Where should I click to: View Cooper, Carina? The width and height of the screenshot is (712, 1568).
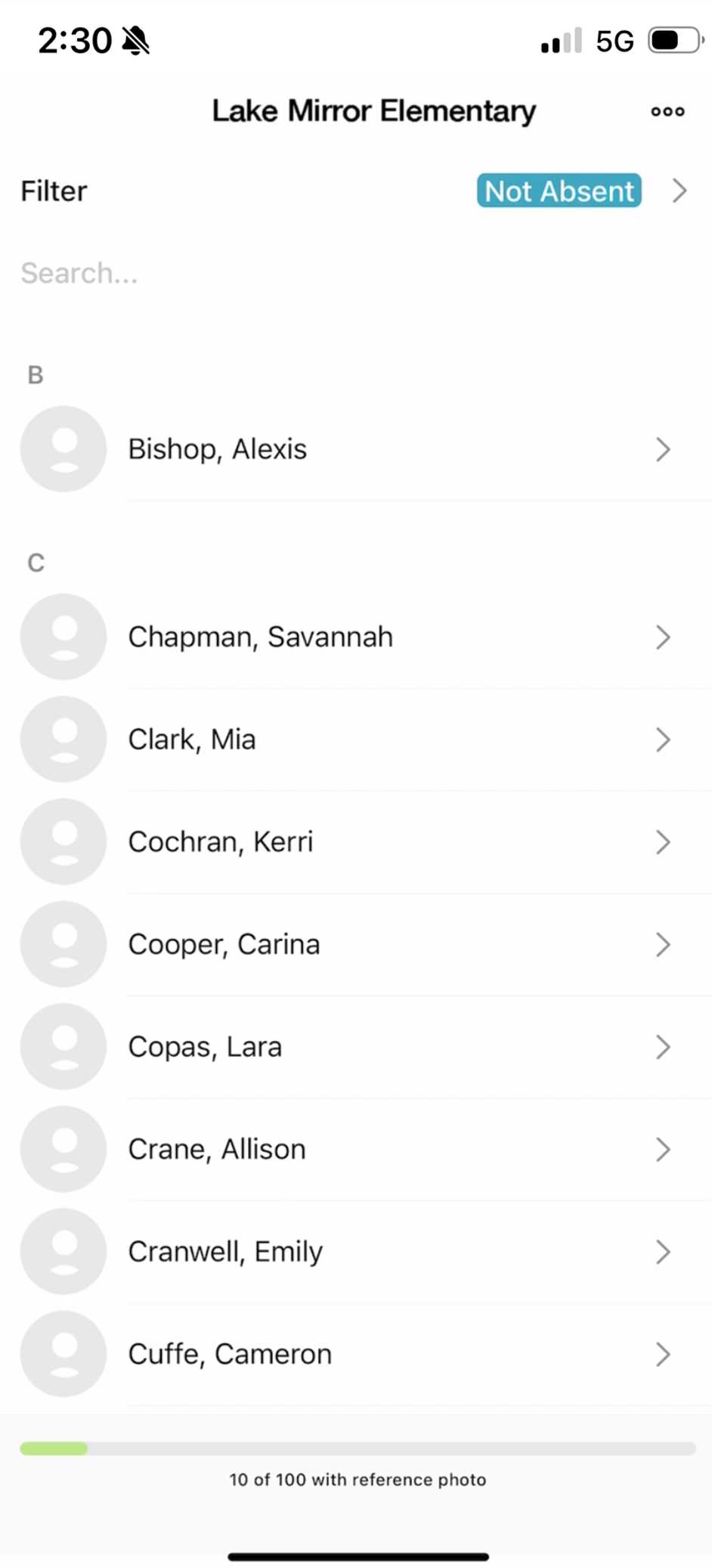click(x=356, y=944)
